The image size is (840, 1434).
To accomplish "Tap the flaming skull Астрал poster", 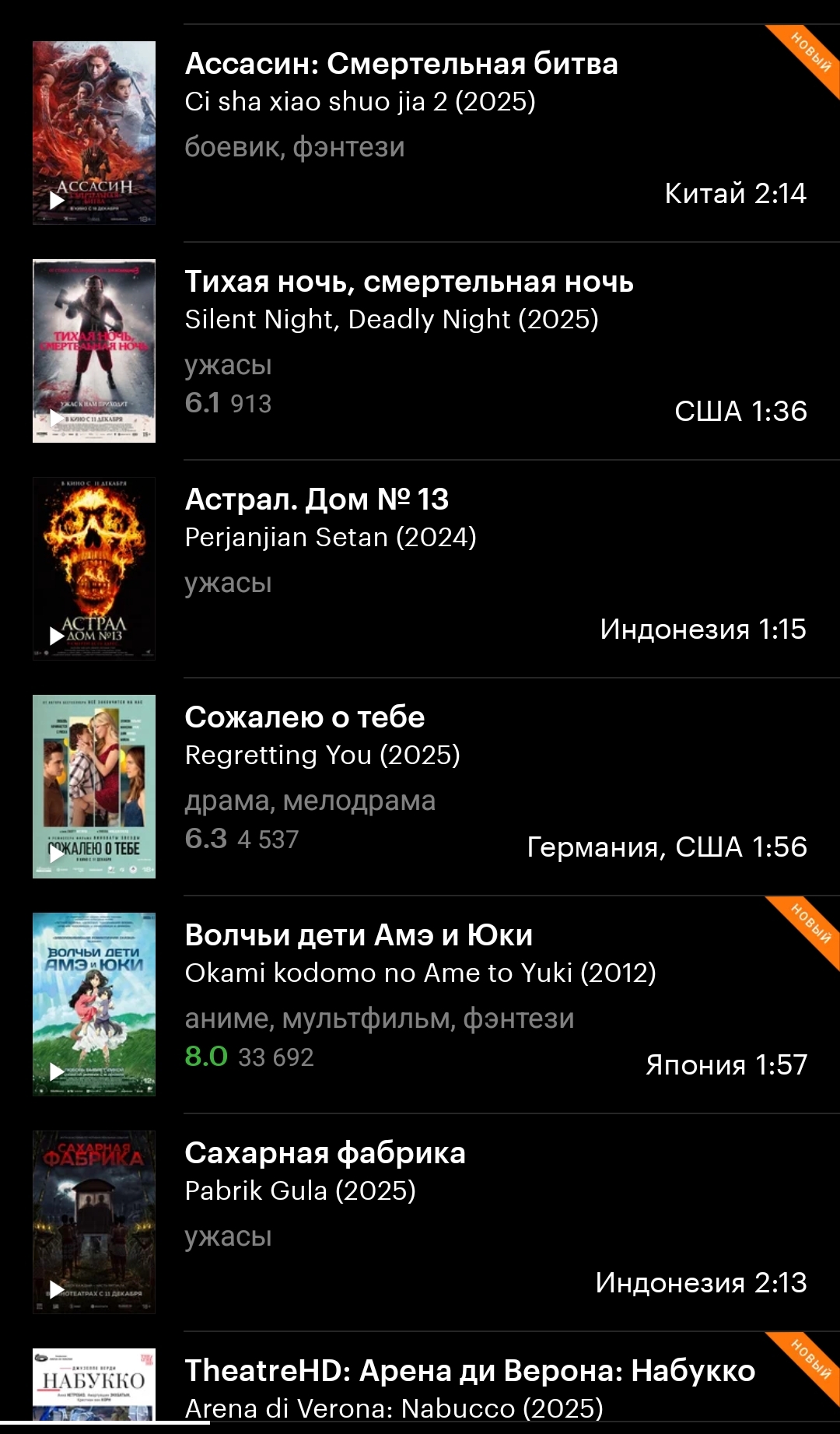I will pos(94,569).
